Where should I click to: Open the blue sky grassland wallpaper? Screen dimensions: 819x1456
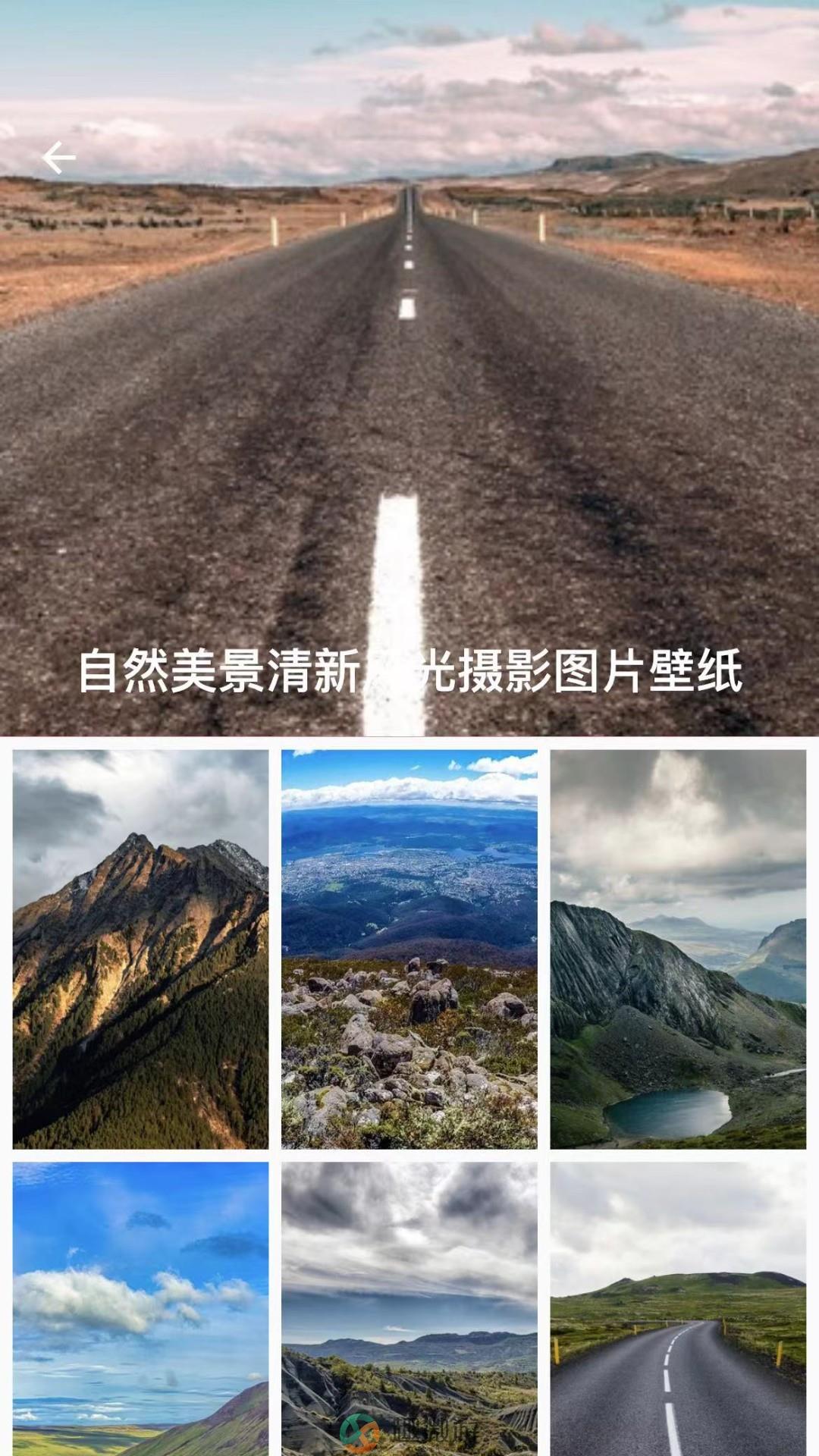[140, 1308]
